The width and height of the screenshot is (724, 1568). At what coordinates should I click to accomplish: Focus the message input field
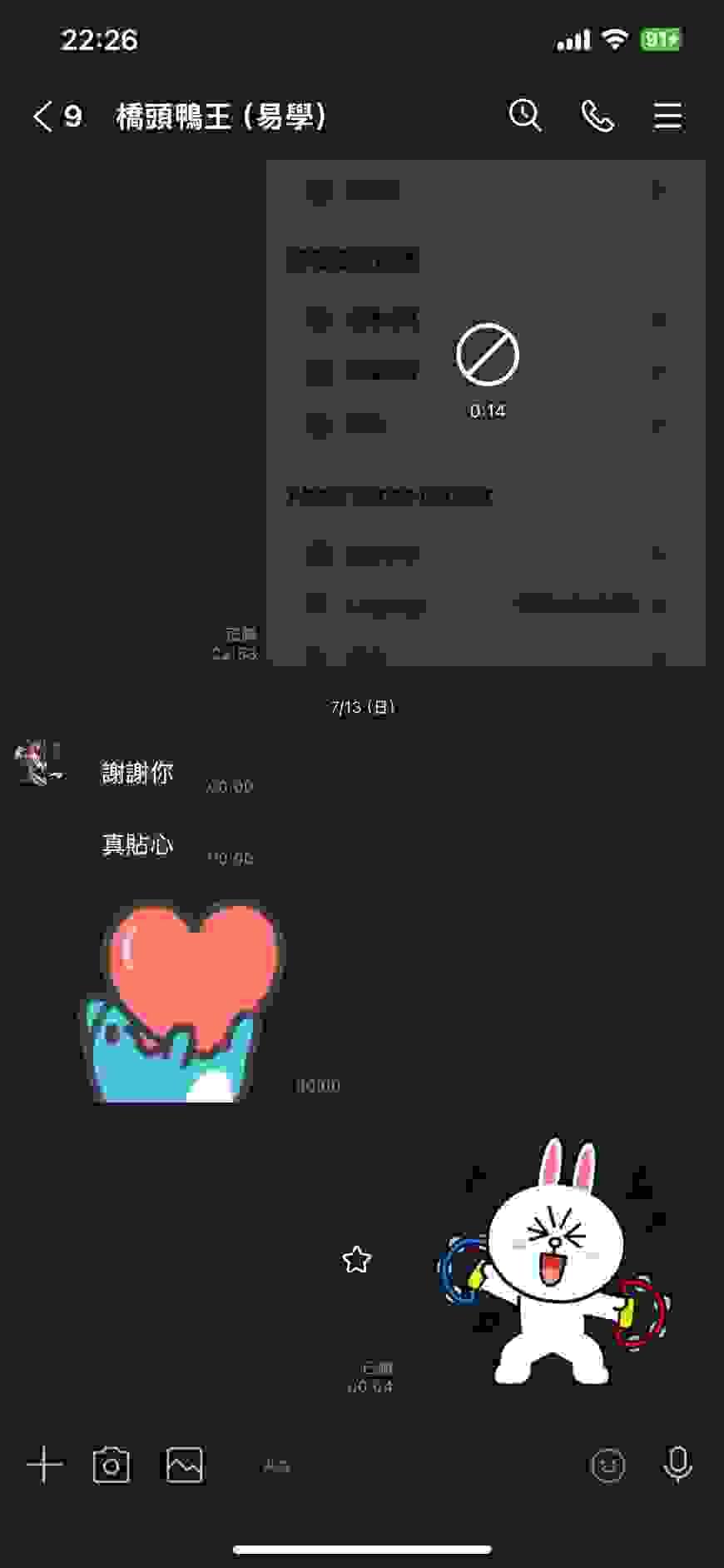399,1466
